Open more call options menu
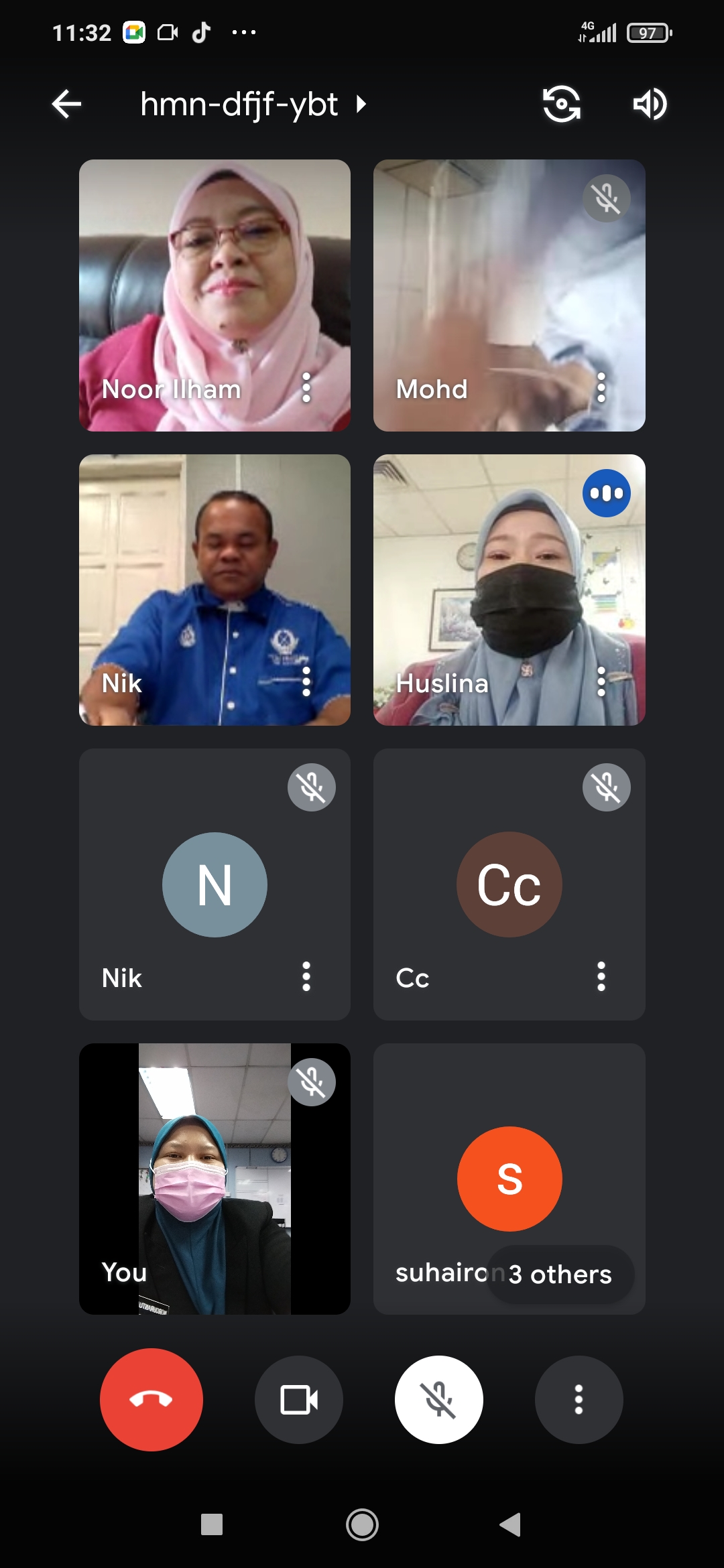This screenshot has height=1568, width=724. click(x=579, y=1400)
